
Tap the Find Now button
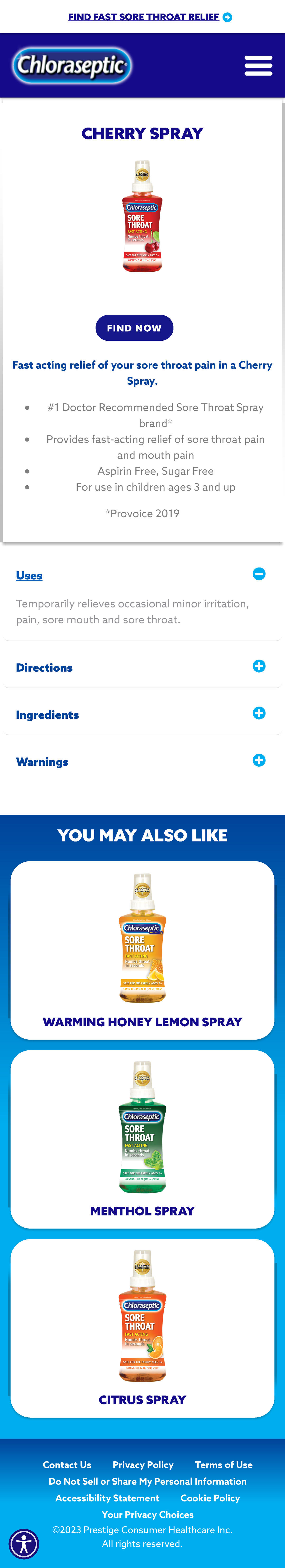(x=134, y=328)
